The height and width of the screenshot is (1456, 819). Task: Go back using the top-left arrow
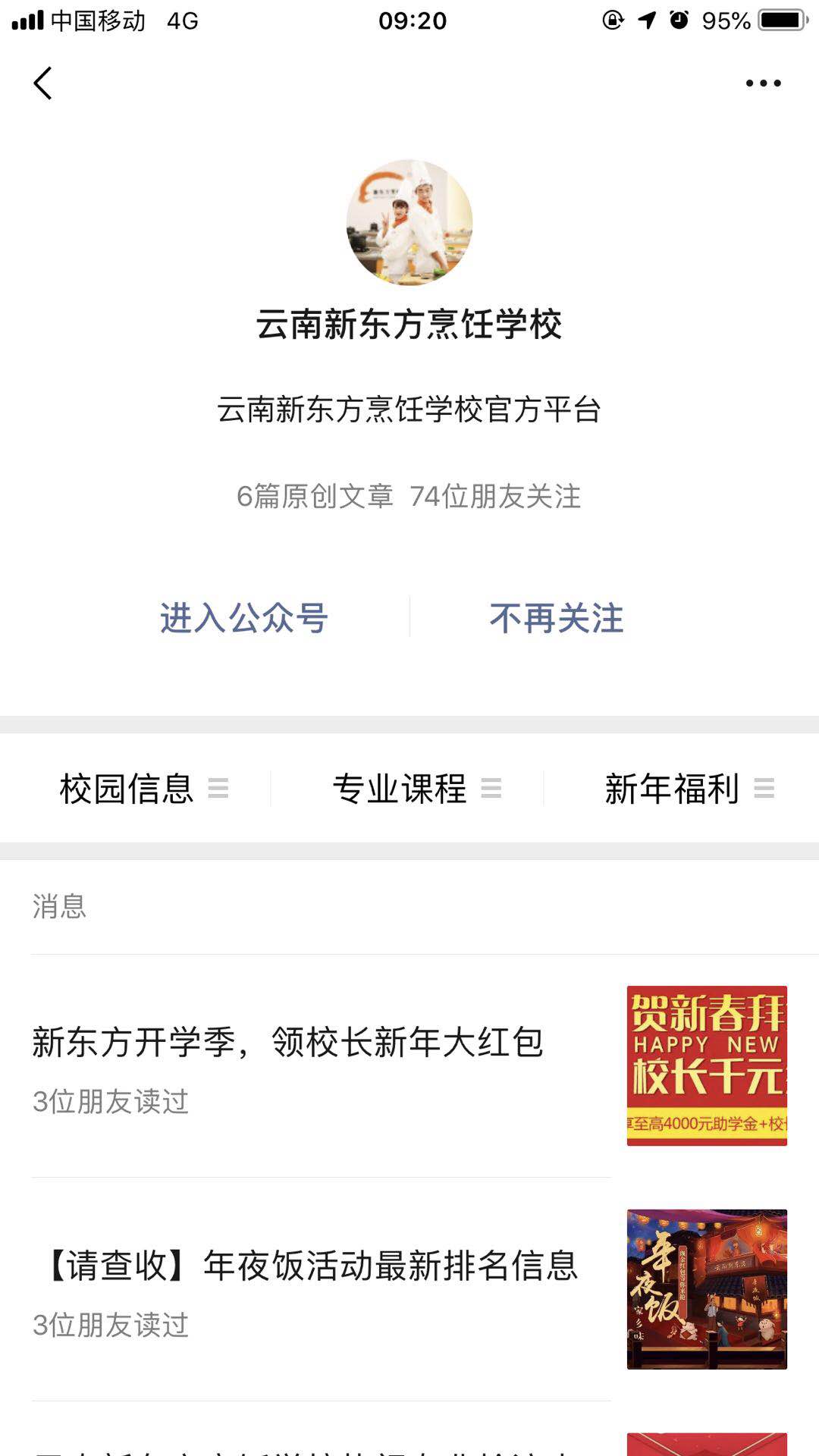[43, 83]
